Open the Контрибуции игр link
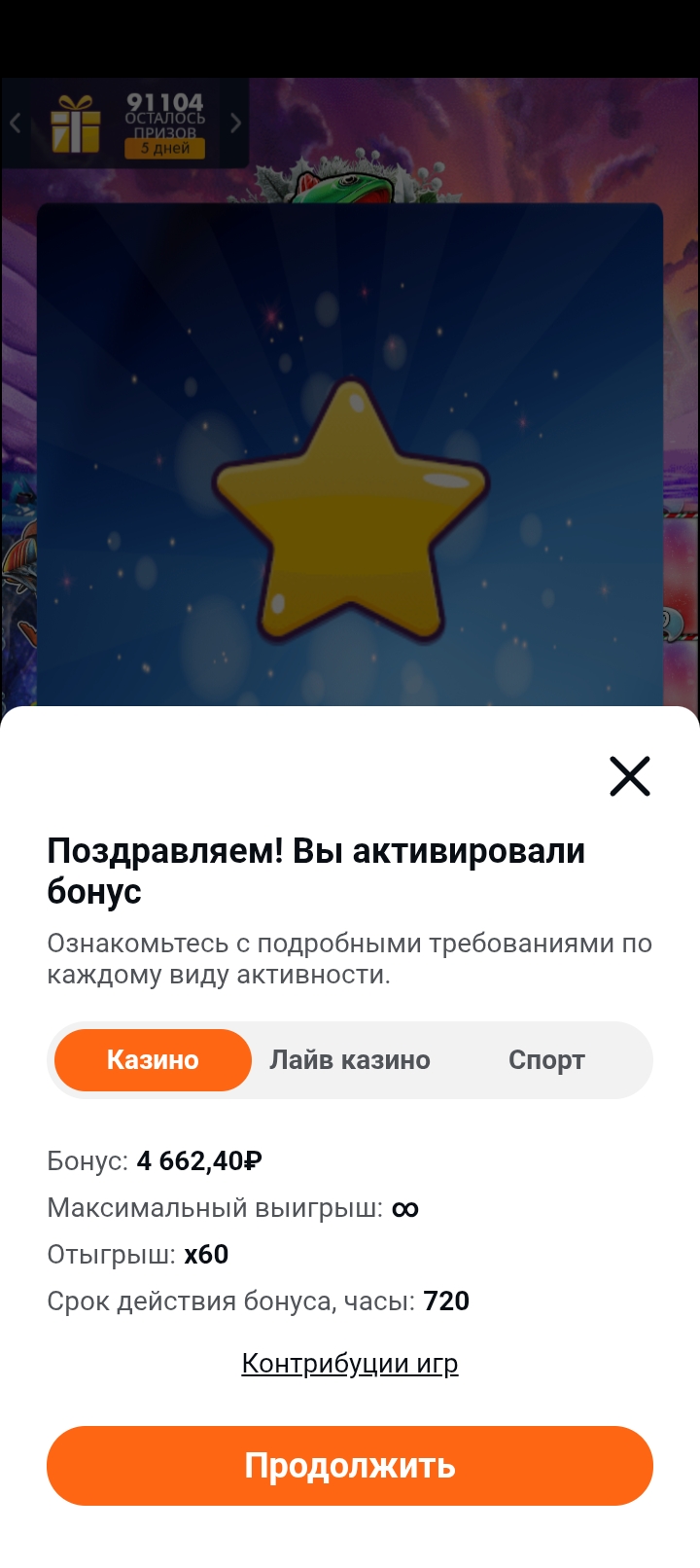700x1568 pixels. click(x=350, y=1364)
